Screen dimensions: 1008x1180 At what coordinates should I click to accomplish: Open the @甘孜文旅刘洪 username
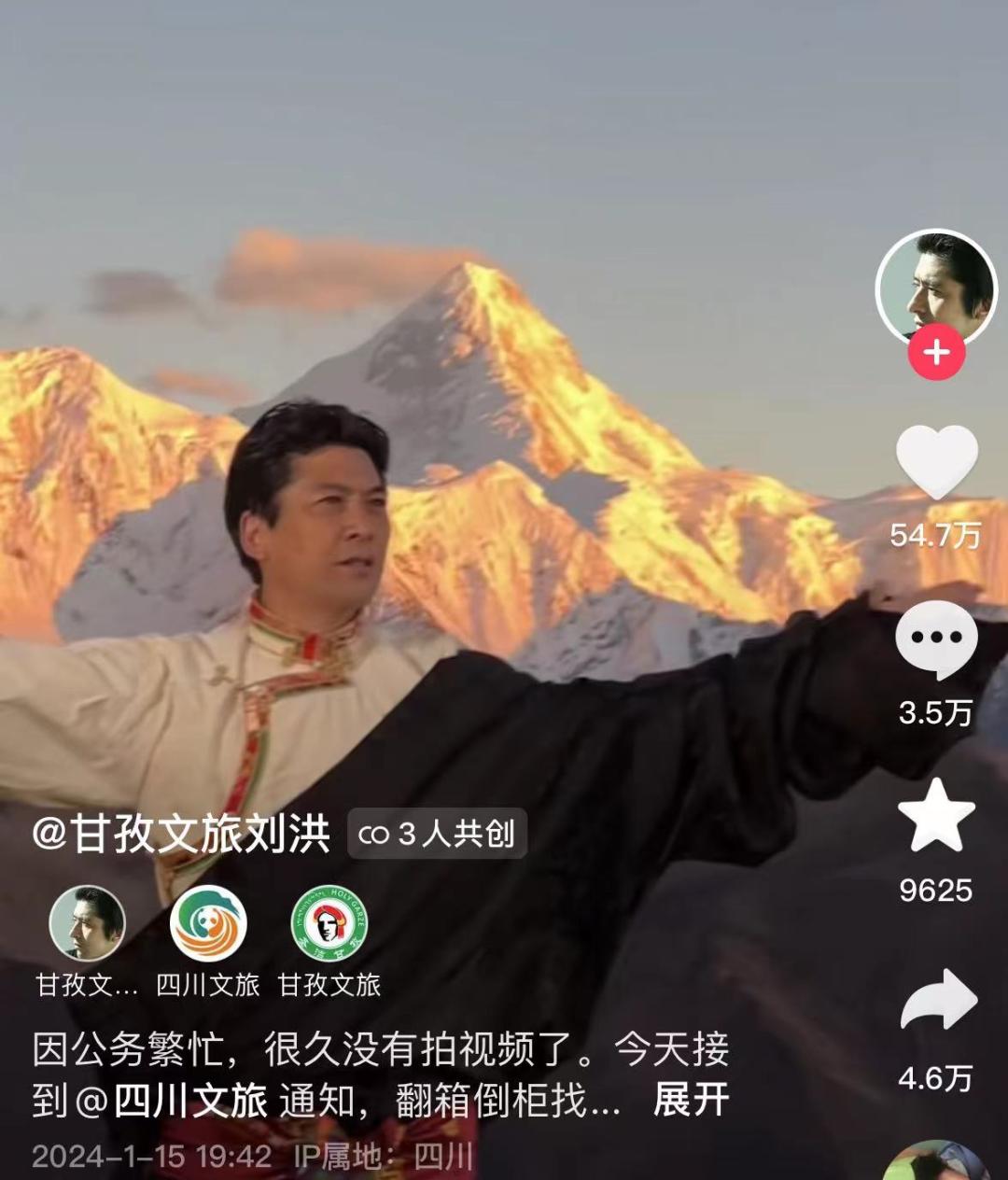coord(182,833)
